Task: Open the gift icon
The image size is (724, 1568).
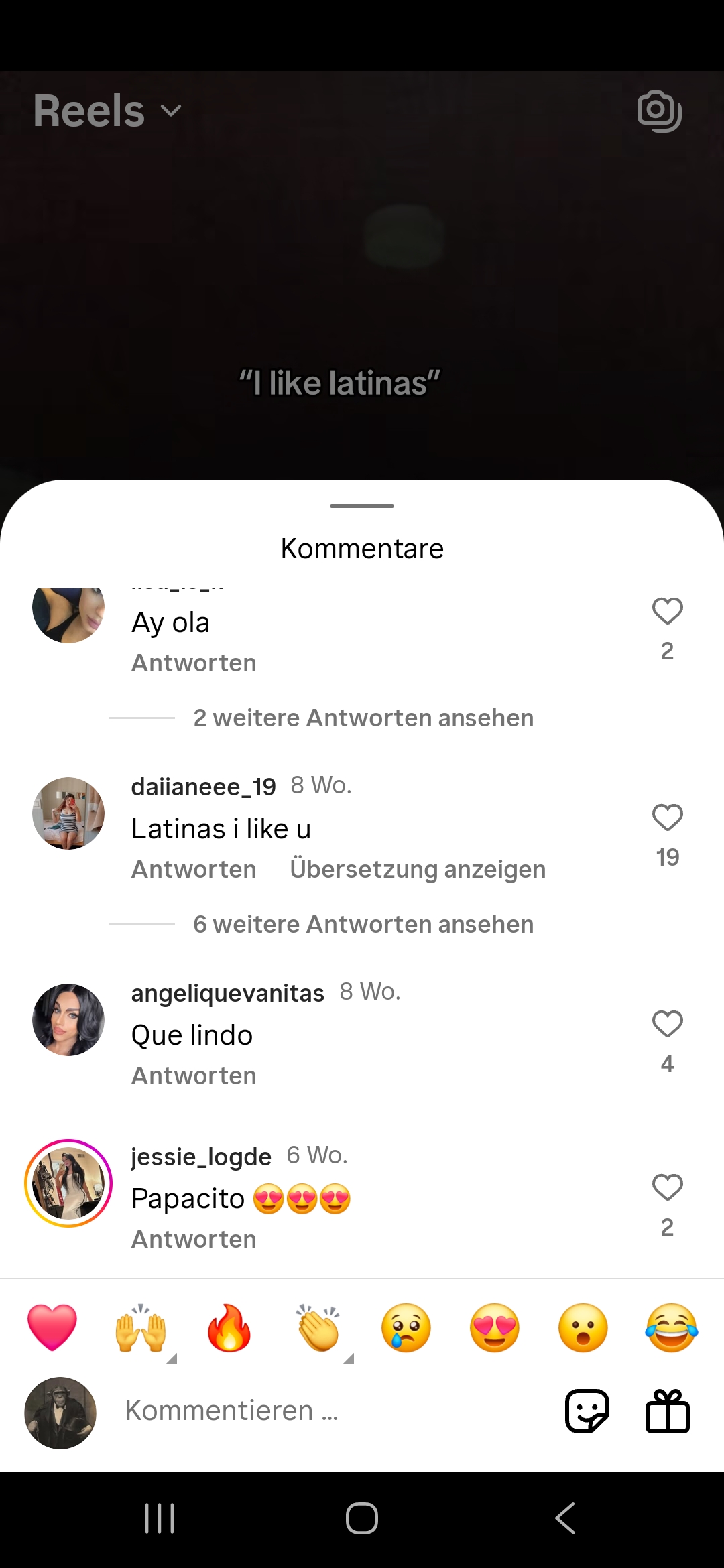Action: click(667, 1411)
